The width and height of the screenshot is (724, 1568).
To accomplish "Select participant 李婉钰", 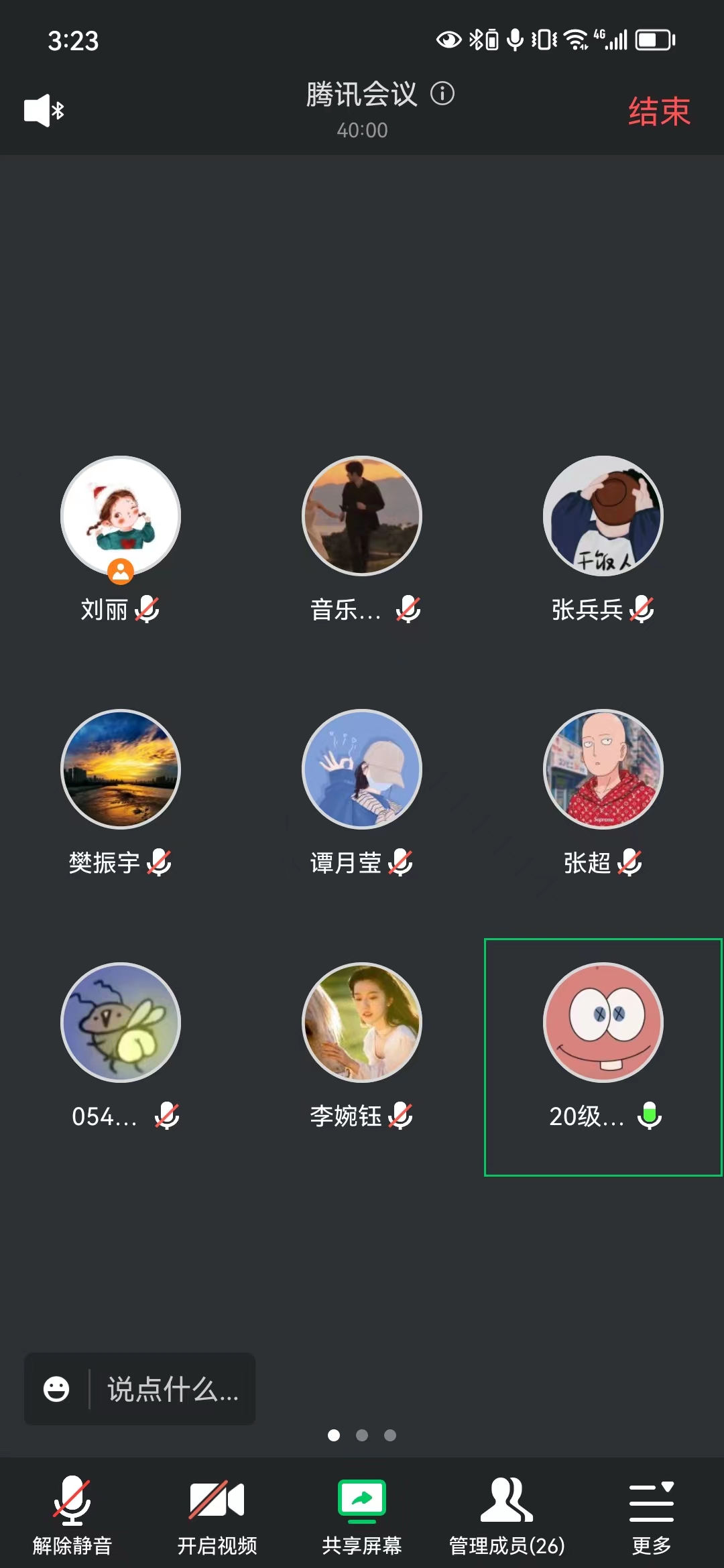I will point(362,1023).
